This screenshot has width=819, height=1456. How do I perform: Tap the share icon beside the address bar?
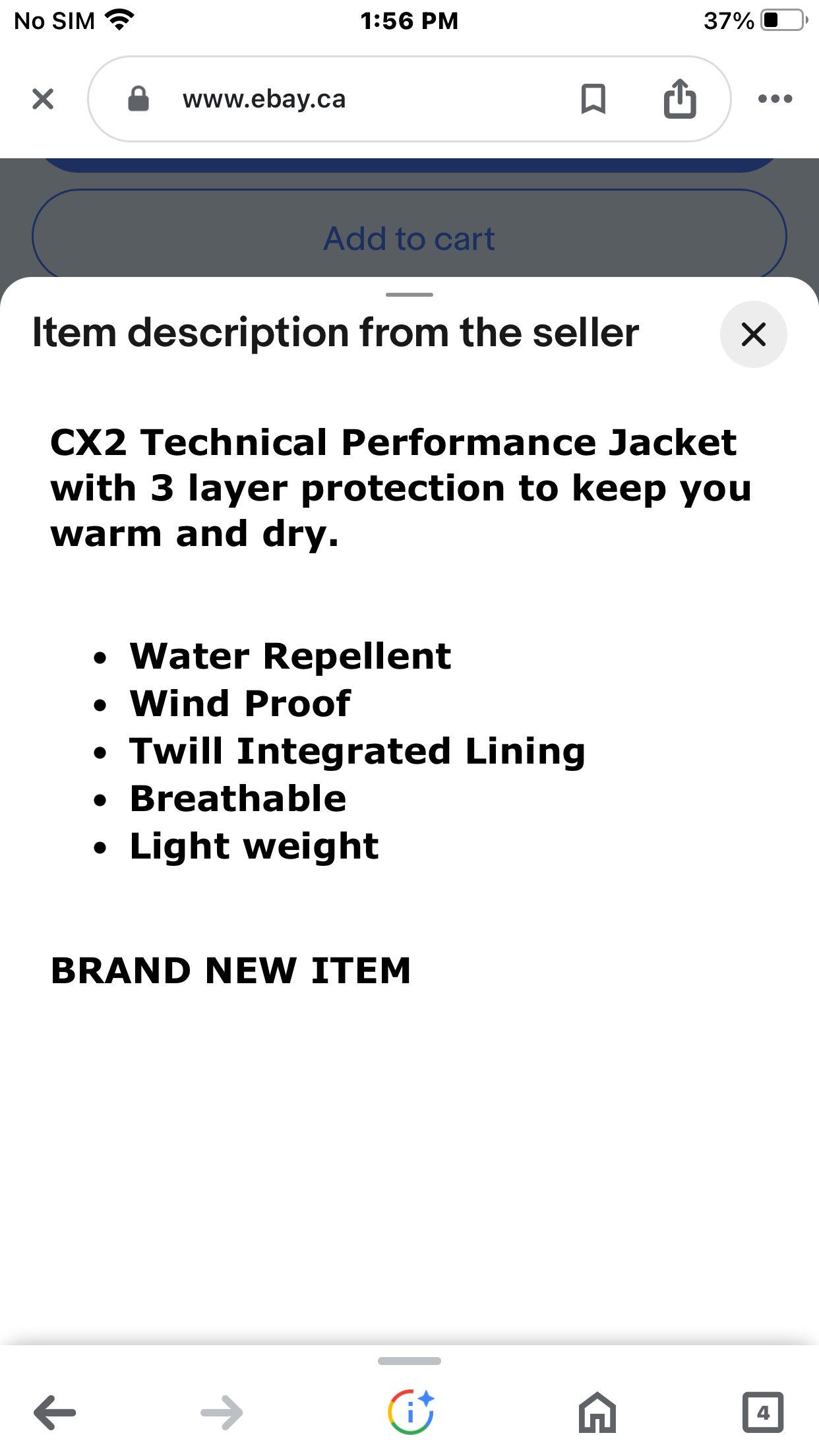point(681,98)
